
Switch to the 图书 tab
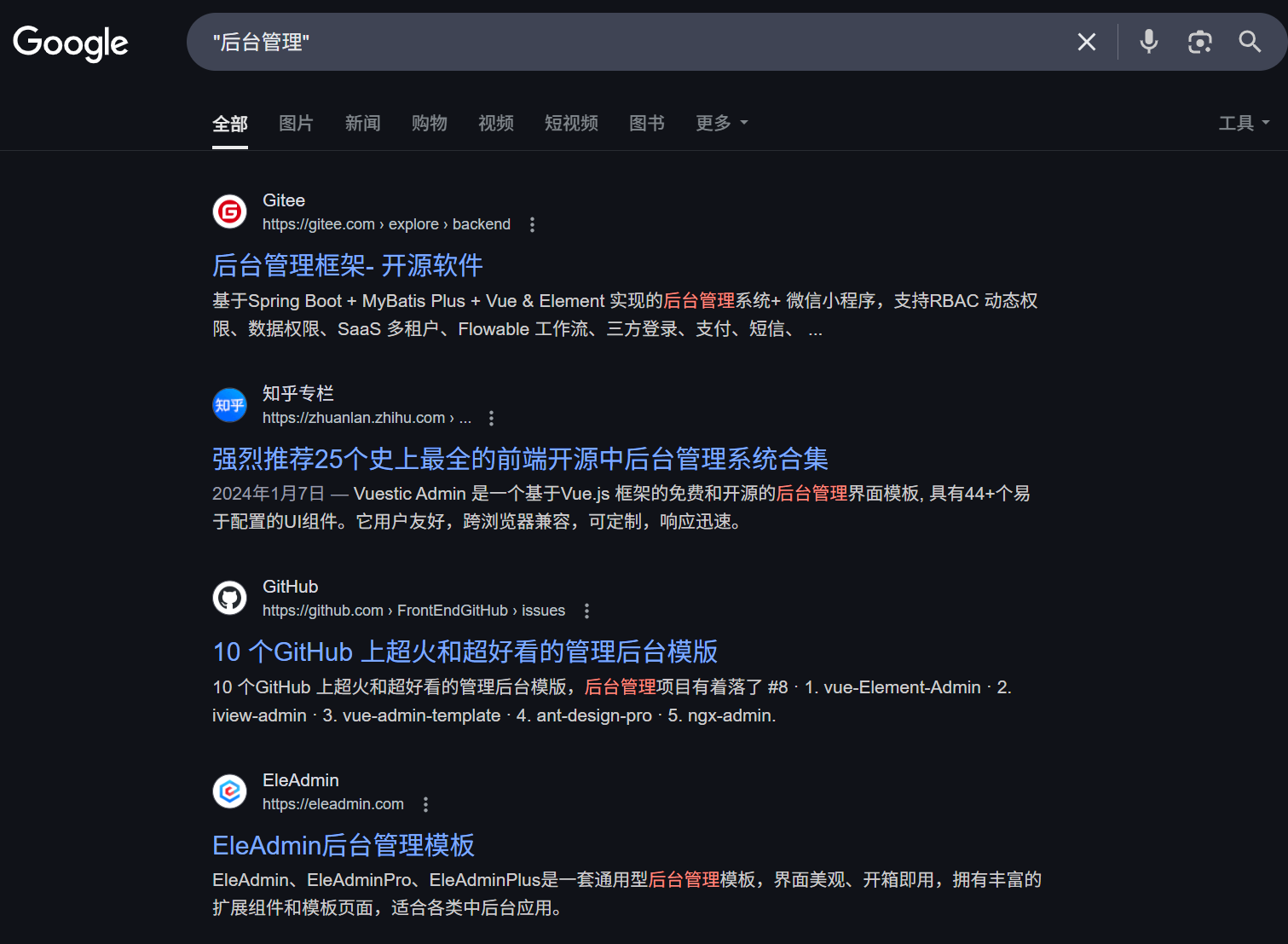646,124
